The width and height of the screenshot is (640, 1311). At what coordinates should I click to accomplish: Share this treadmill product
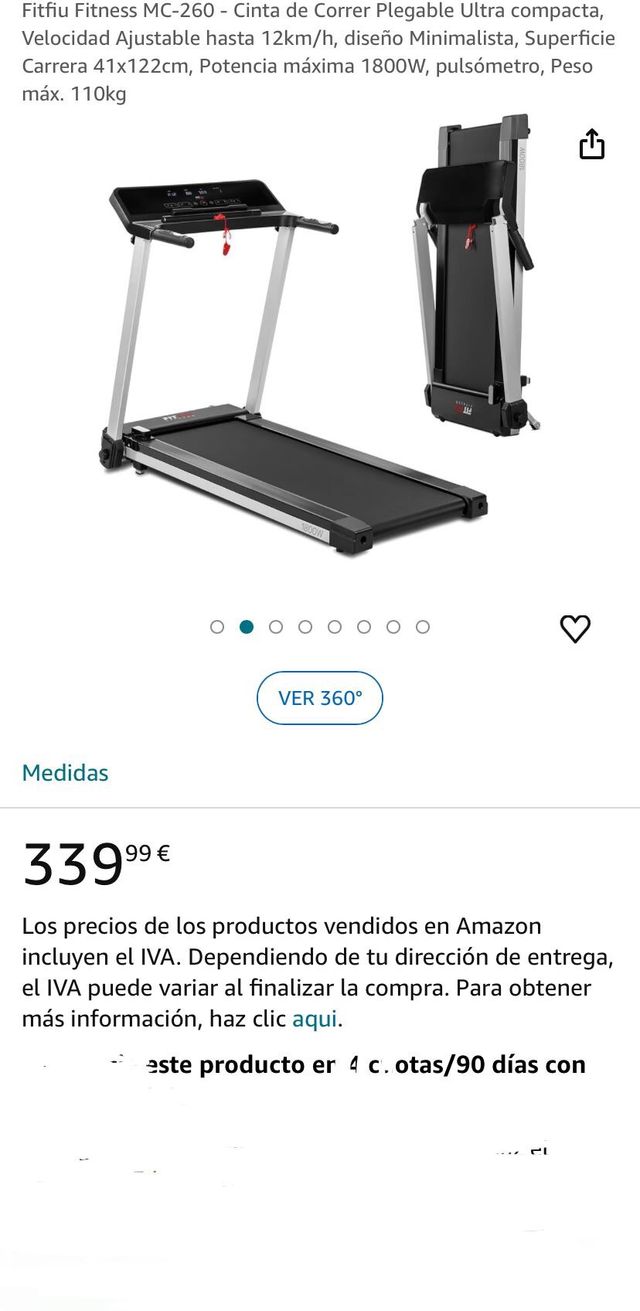[x=592, y=144]
